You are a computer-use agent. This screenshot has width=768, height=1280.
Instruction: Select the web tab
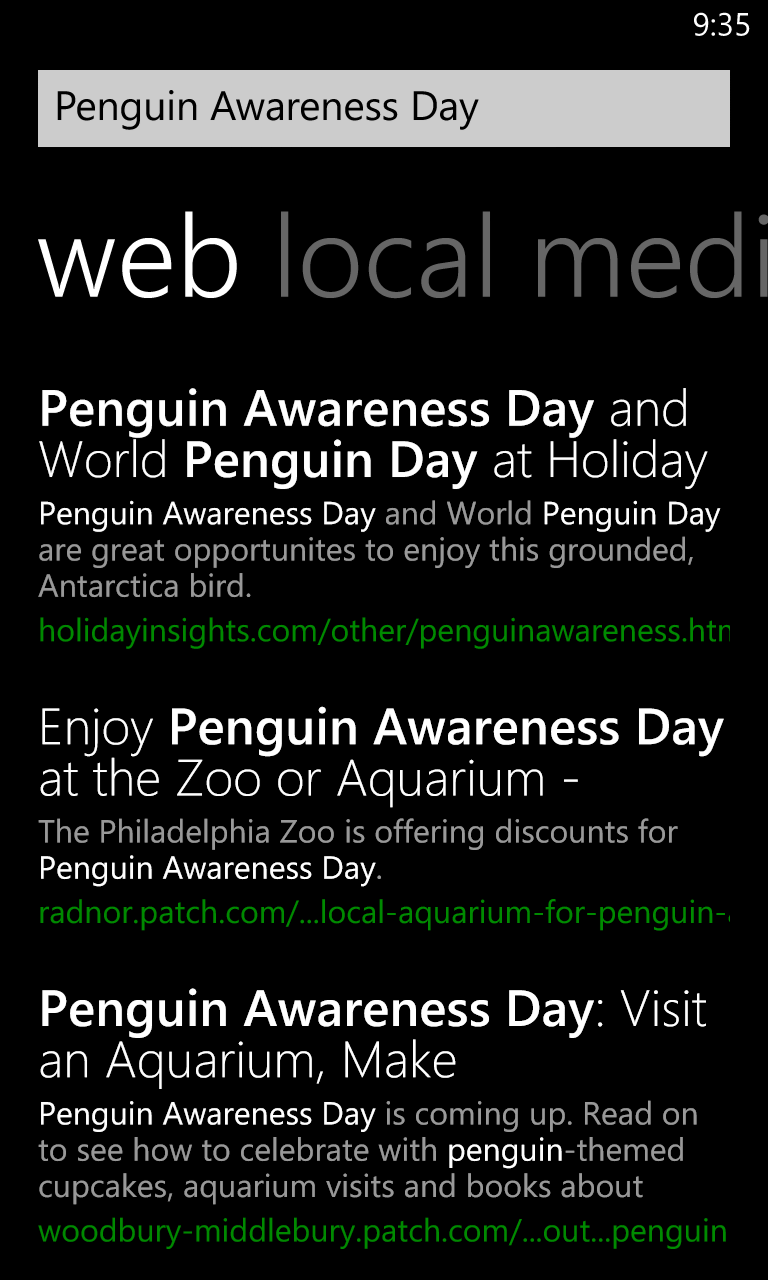138,258
